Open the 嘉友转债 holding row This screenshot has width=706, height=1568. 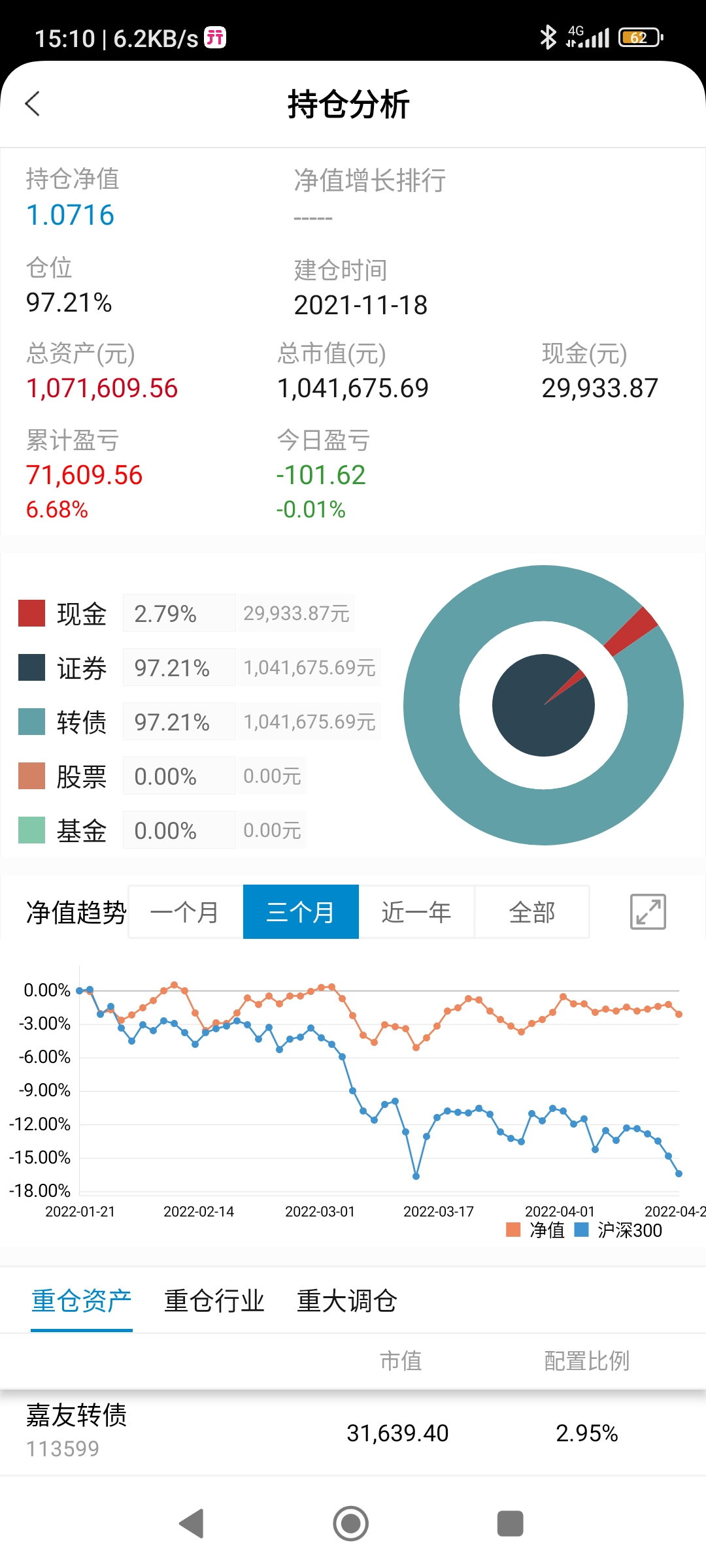(x=353, y=1432)
